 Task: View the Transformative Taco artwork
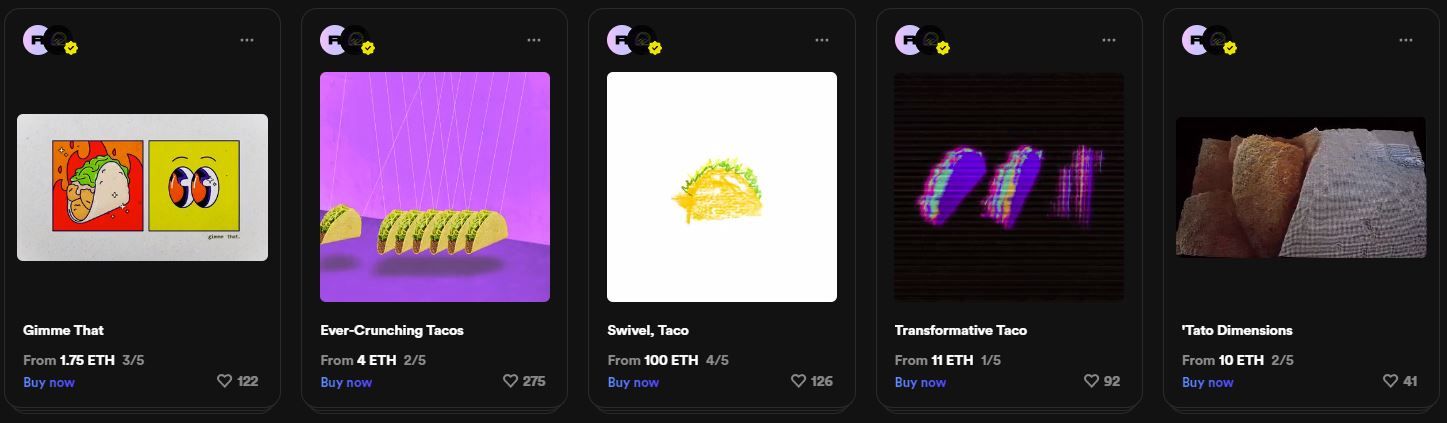coord(1009,187)
